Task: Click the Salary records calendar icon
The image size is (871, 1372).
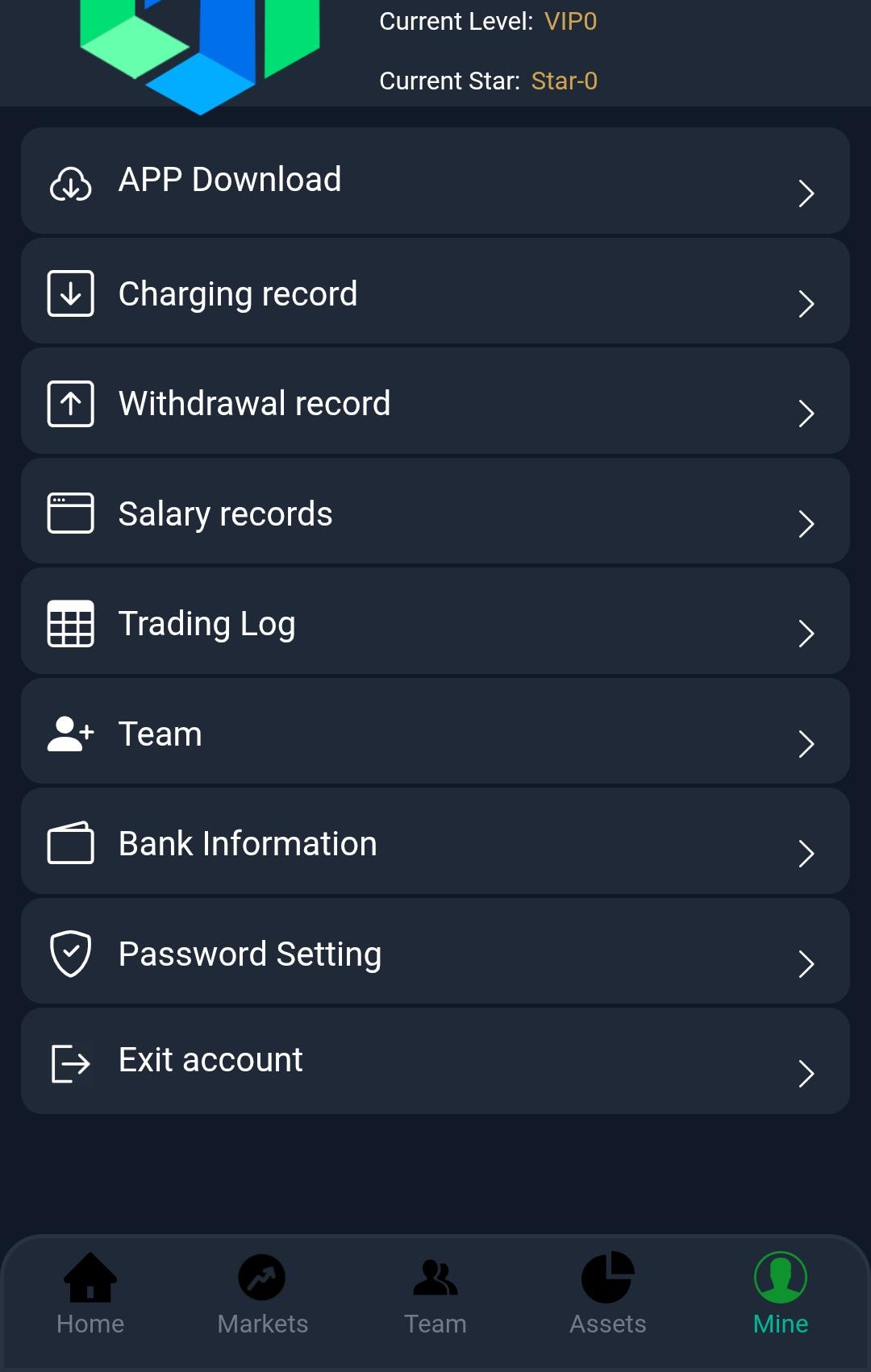Action: 70,513
